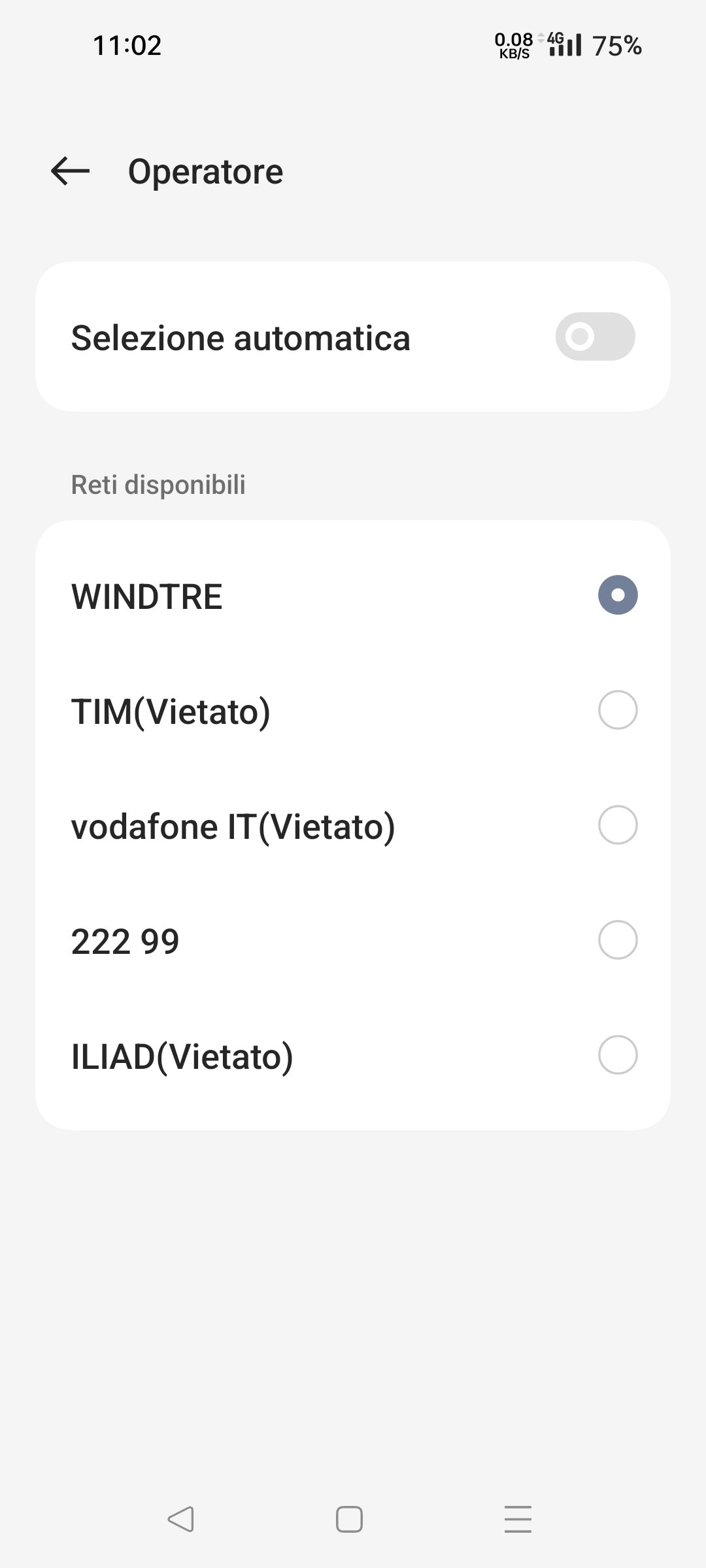Tap the system home button
The height and width of the screenshot is (1568, 706).
coord(349,1519)
